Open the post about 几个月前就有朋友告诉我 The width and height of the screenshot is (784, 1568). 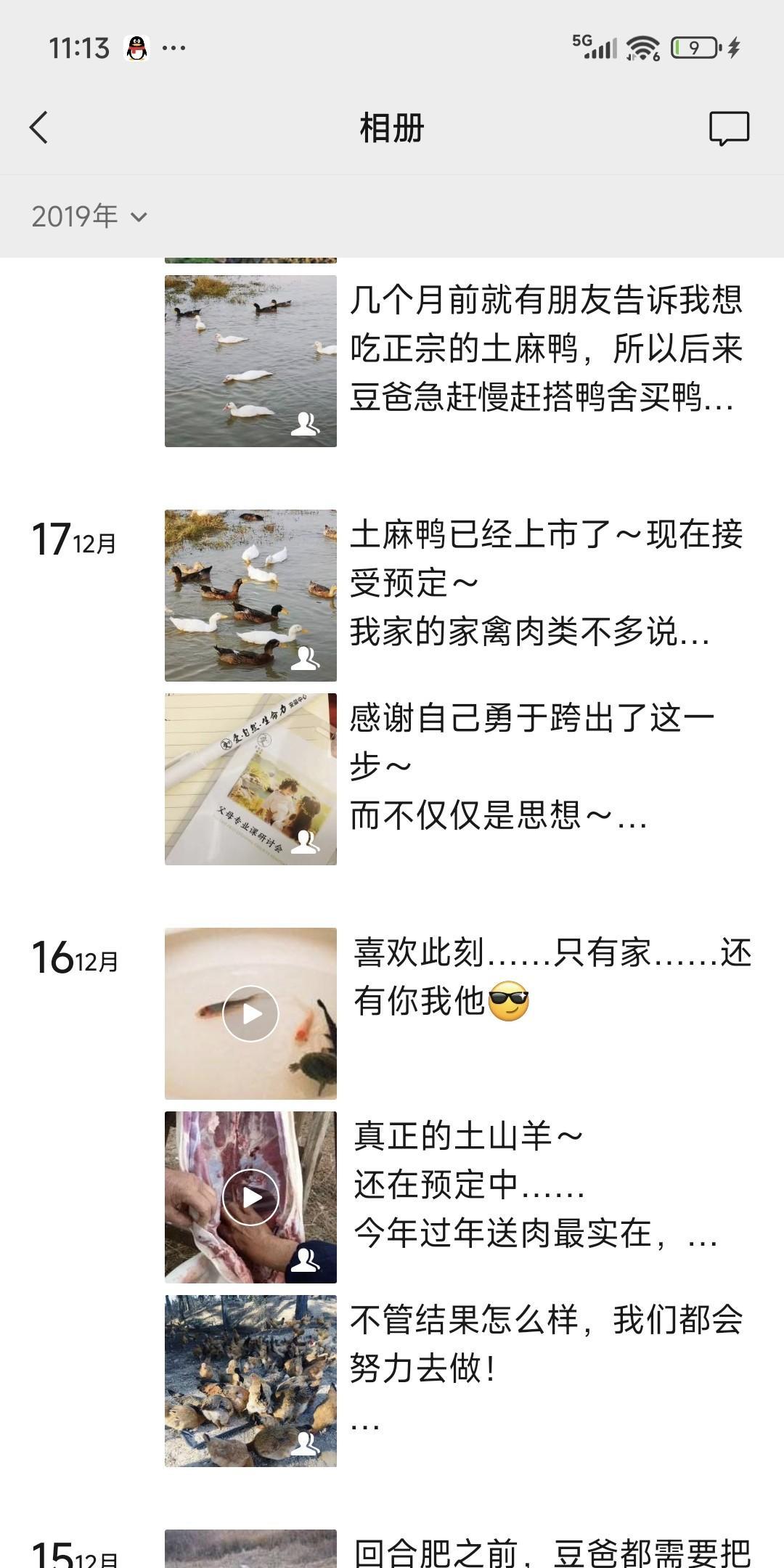459,361
